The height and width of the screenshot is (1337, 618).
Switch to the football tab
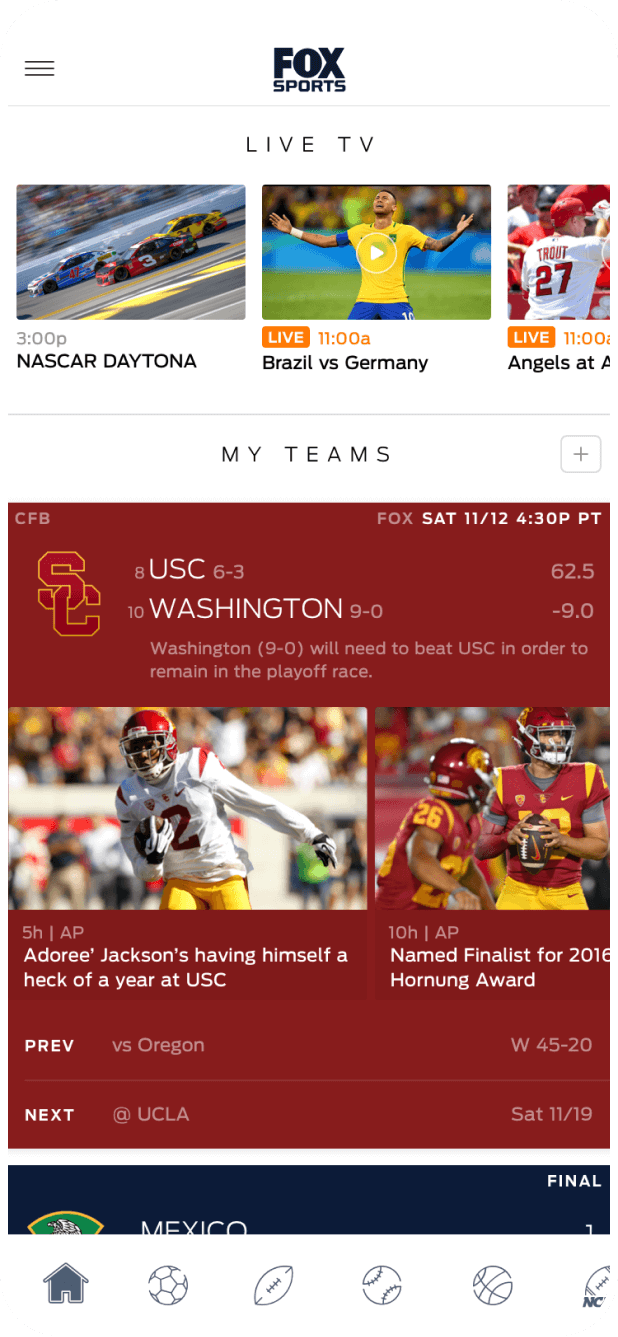click(x=273, y=1285)
